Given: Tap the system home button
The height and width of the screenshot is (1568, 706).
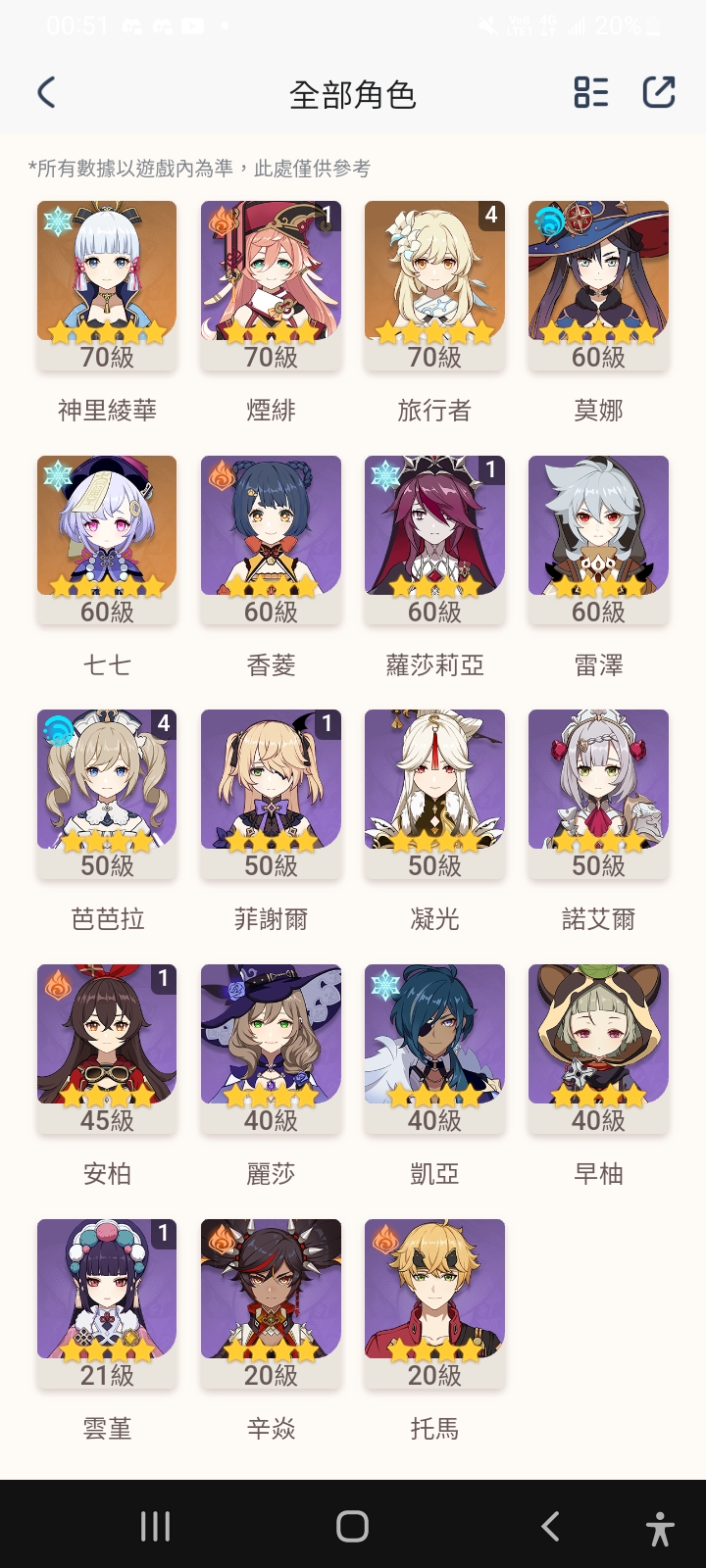Looking at the screenshot, I should coord(352,1526).
